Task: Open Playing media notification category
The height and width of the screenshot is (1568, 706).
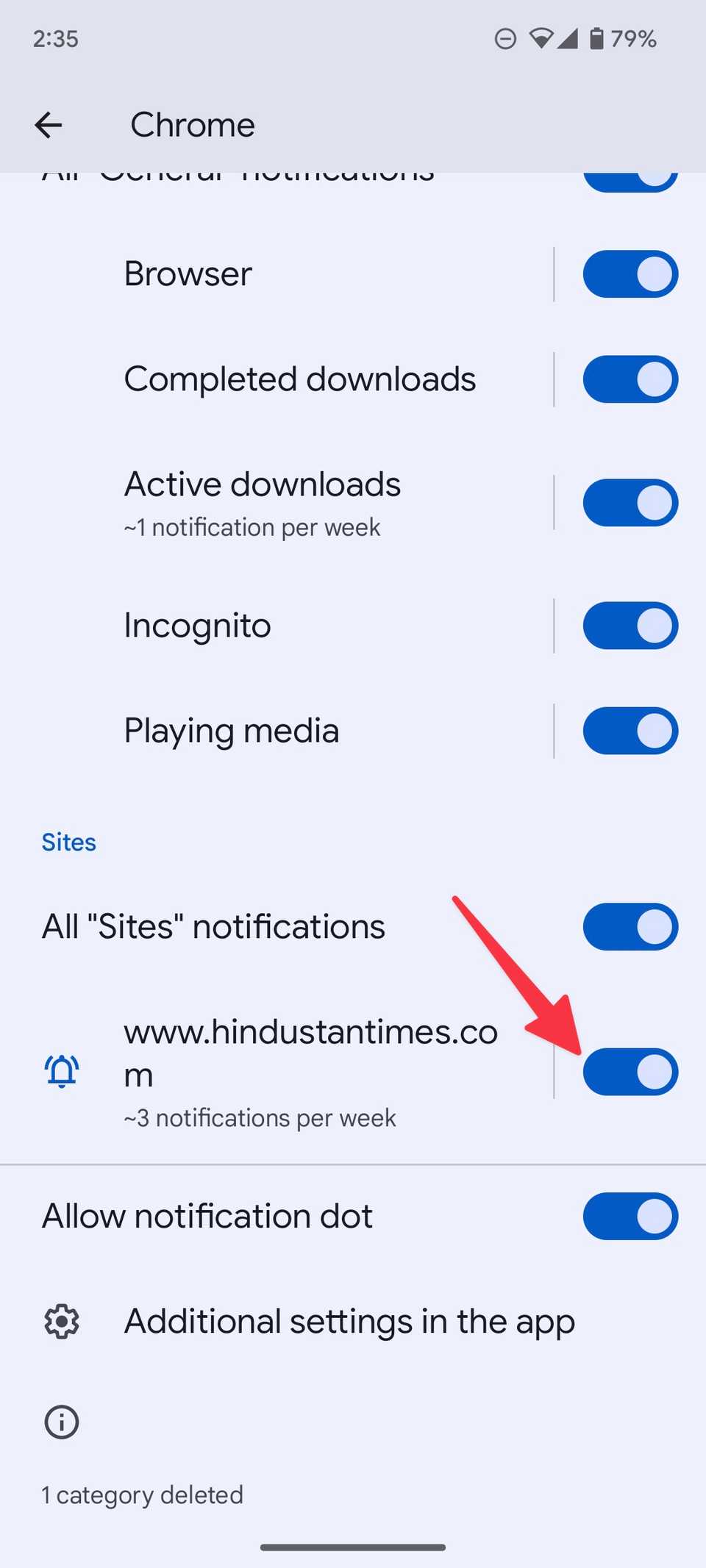Action: (x=231, y=731)
